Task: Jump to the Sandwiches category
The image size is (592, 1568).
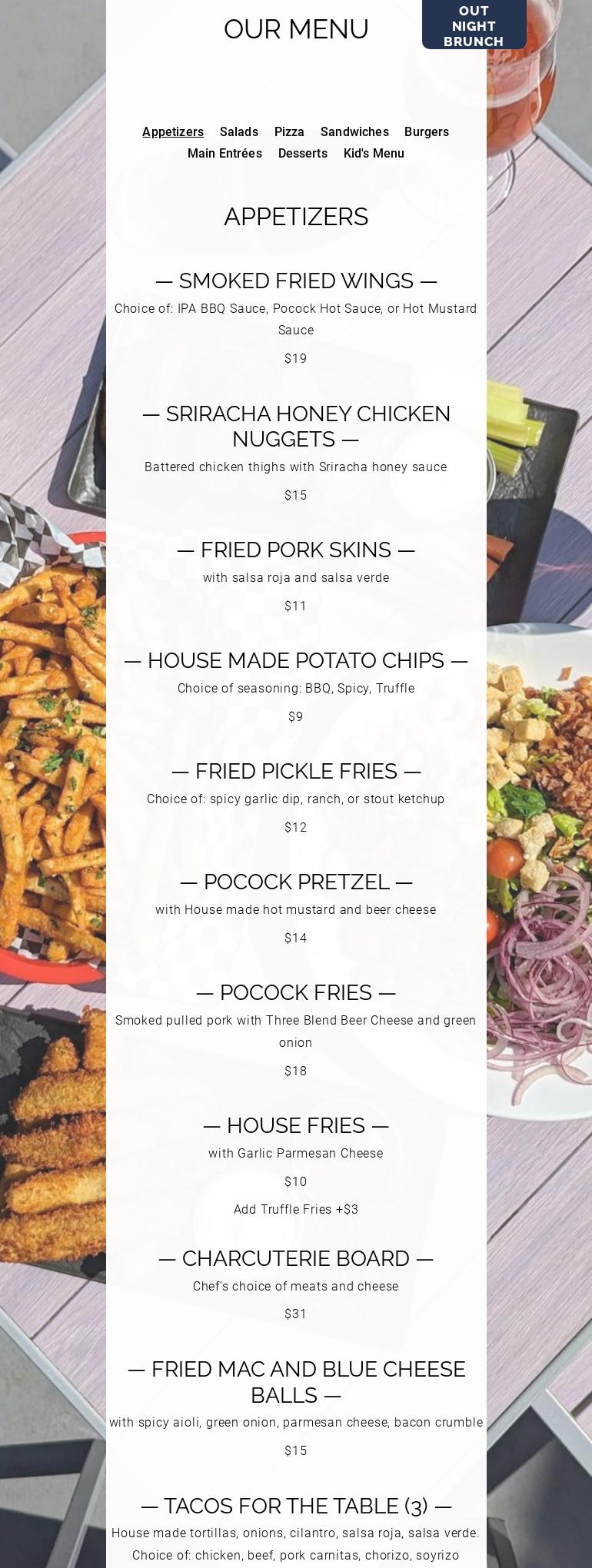Action: pyautogui.click(x=354, y=132)
